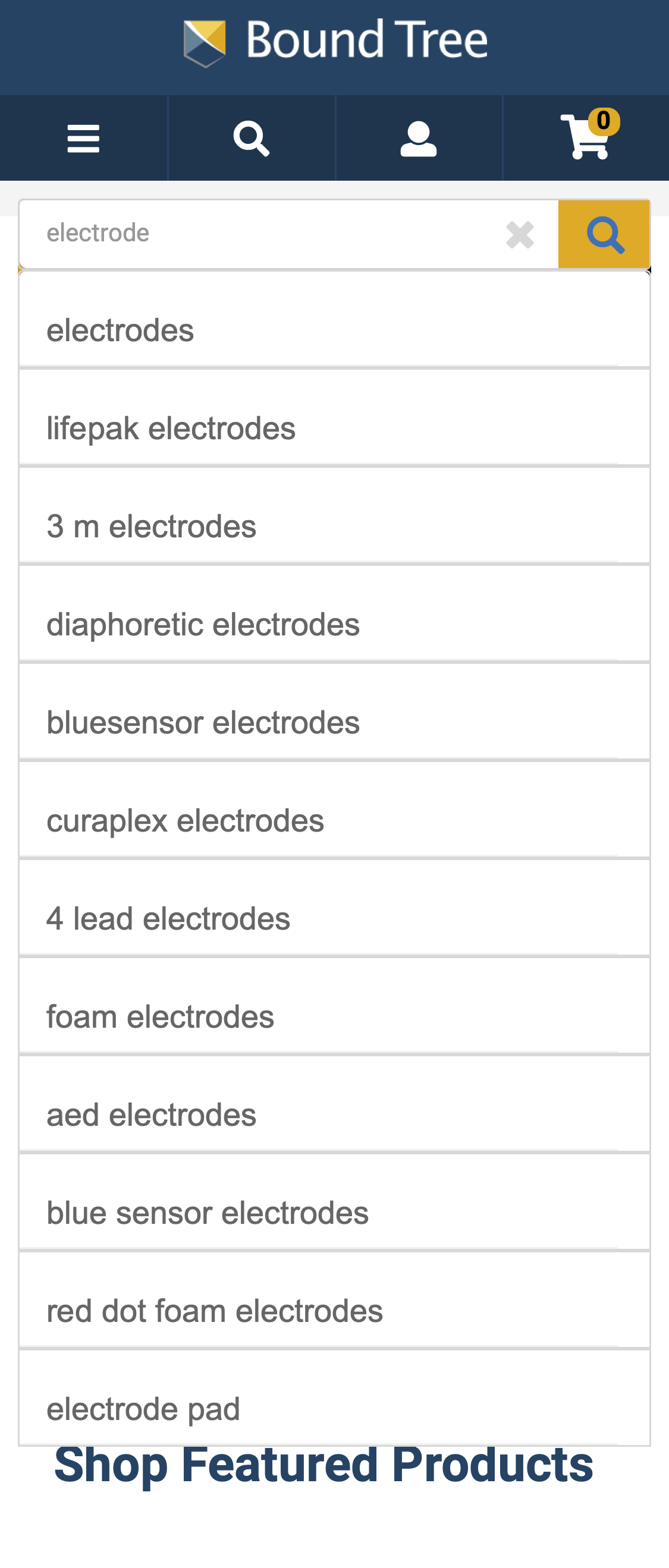Choose 'lifepak electrodes' from suggestions

[335, 427]
